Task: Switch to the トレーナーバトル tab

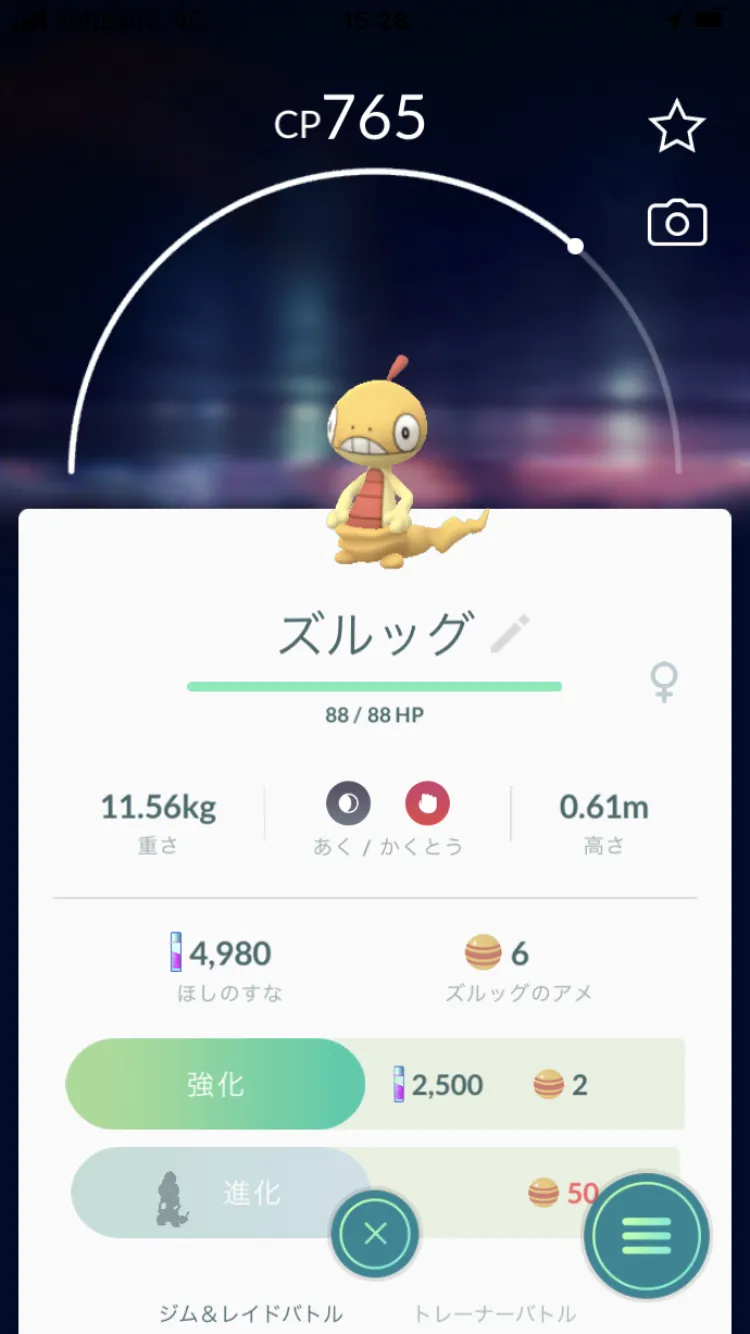Action: (x=495, y=1313)
